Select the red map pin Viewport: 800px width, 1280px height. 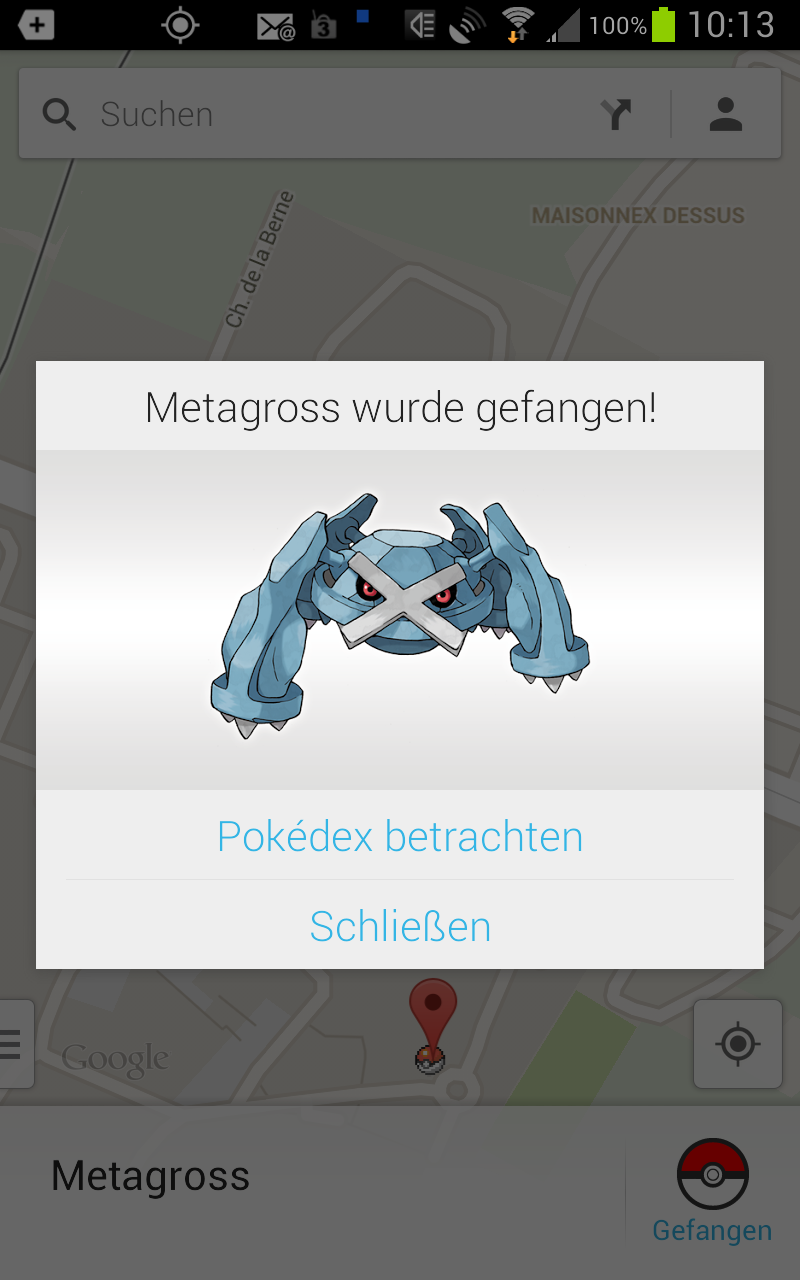433,1012
